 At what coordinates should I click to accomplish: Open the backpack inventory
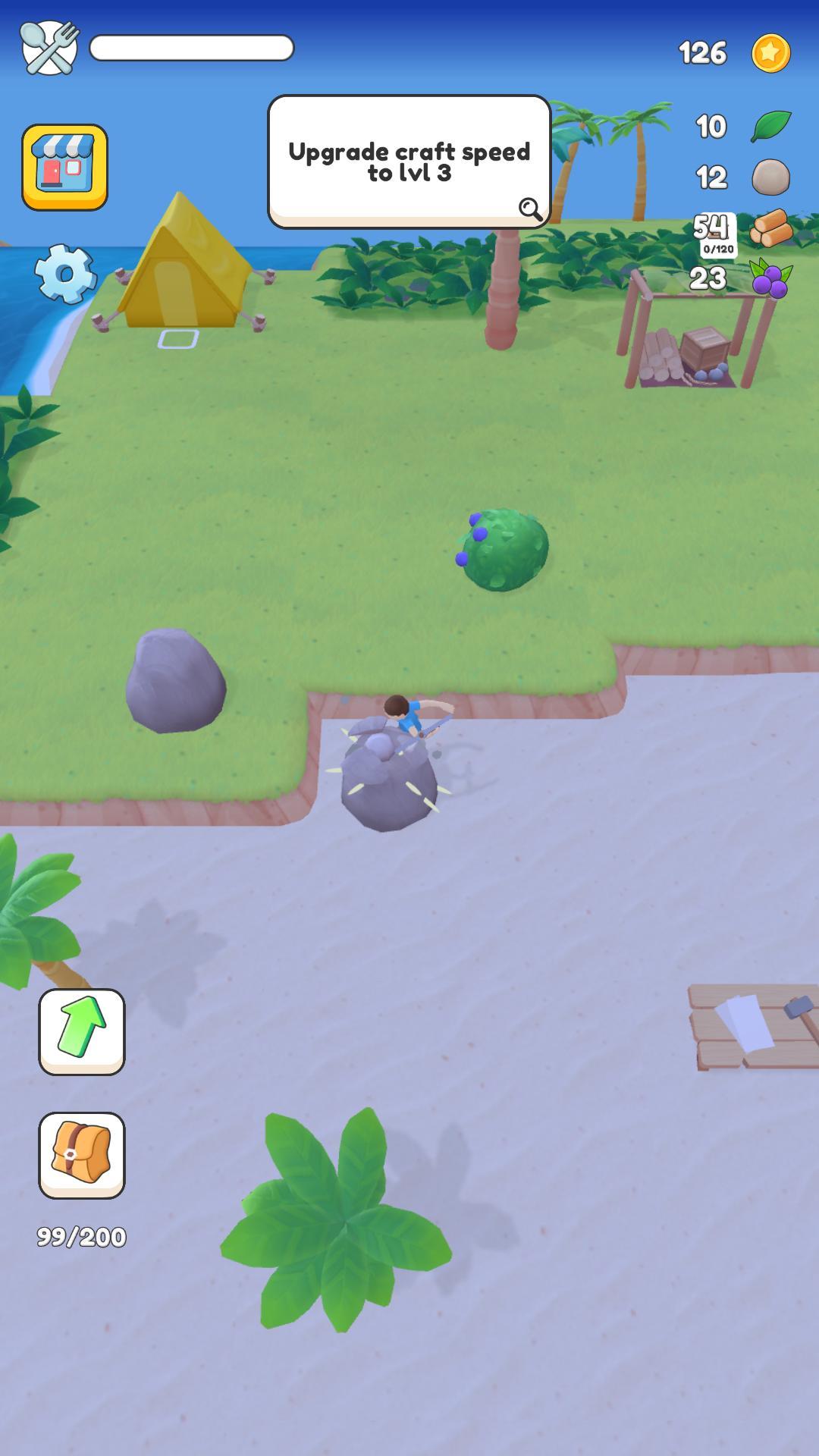coord(82,1155)
